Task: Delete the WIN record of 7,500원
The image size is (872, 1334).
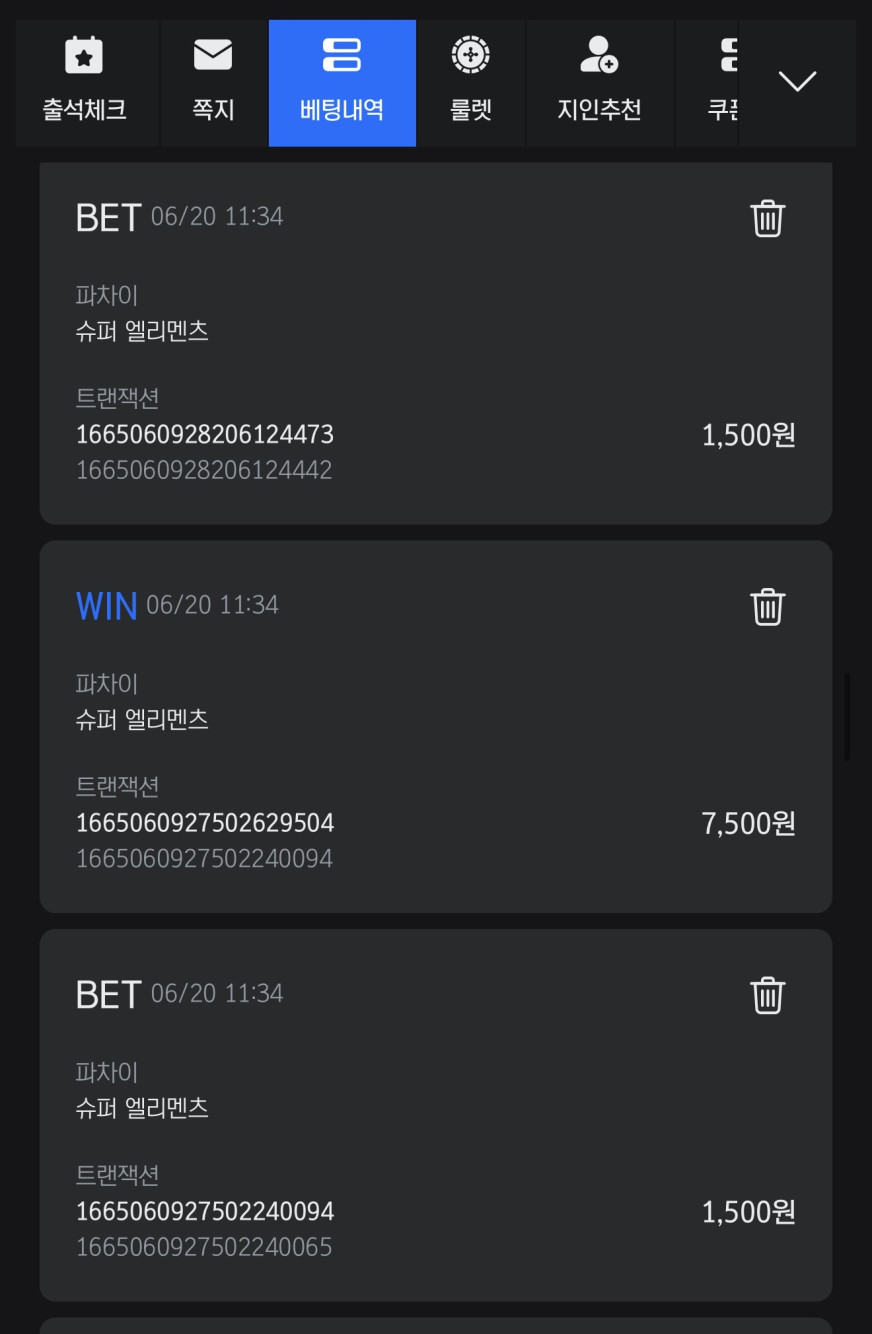Action: click(767, 606)
